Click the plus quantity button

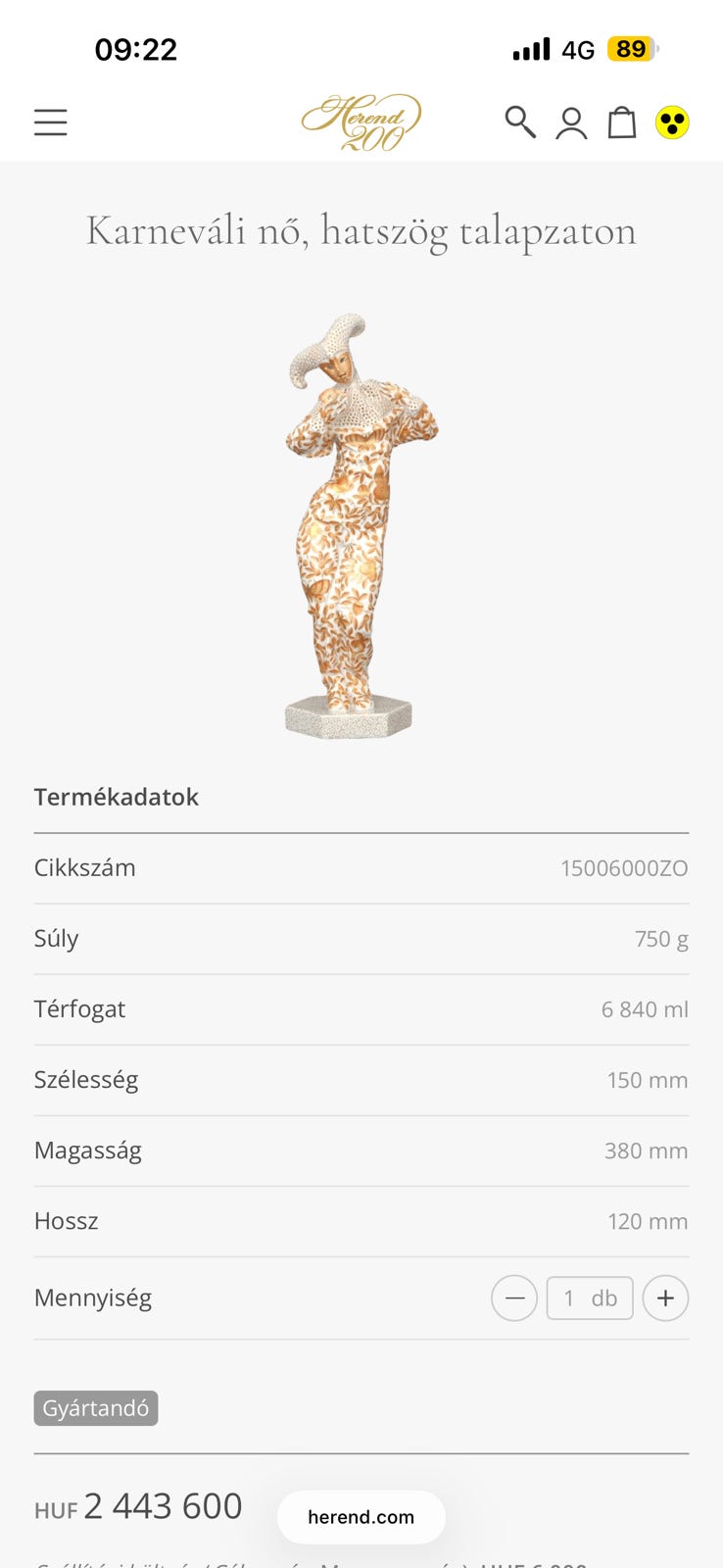pyautogui.click(x=665, y=1298)
